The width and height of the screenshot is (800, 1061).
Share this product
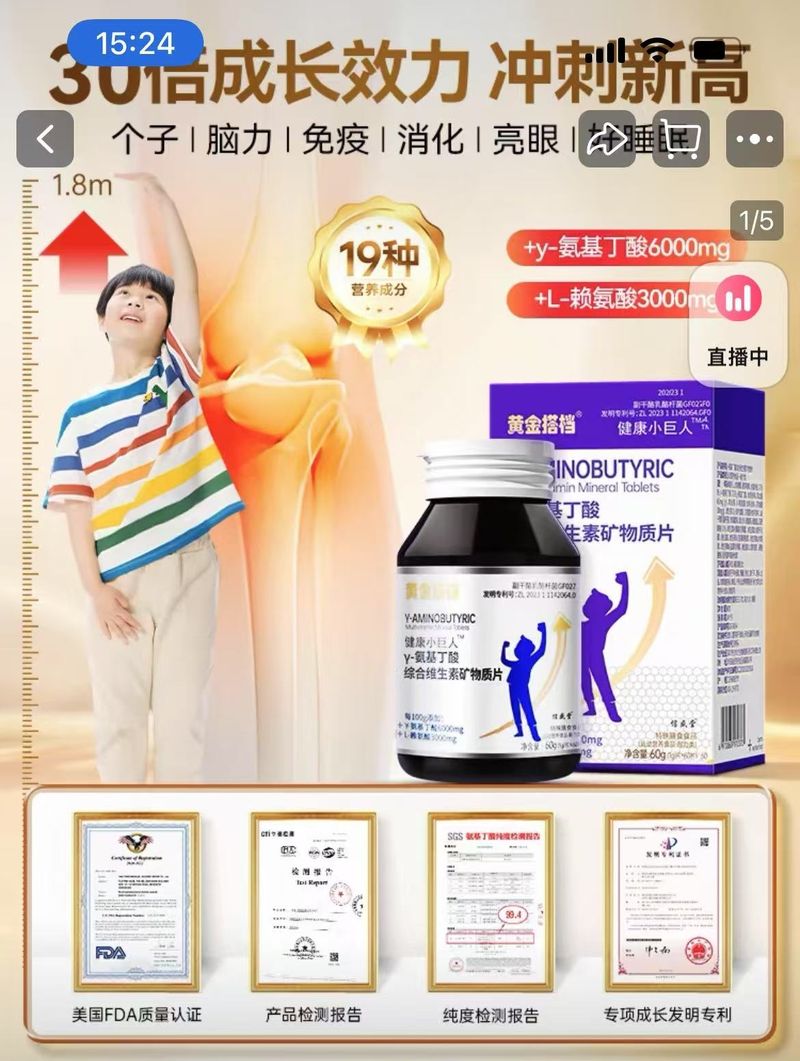[607, 139]
